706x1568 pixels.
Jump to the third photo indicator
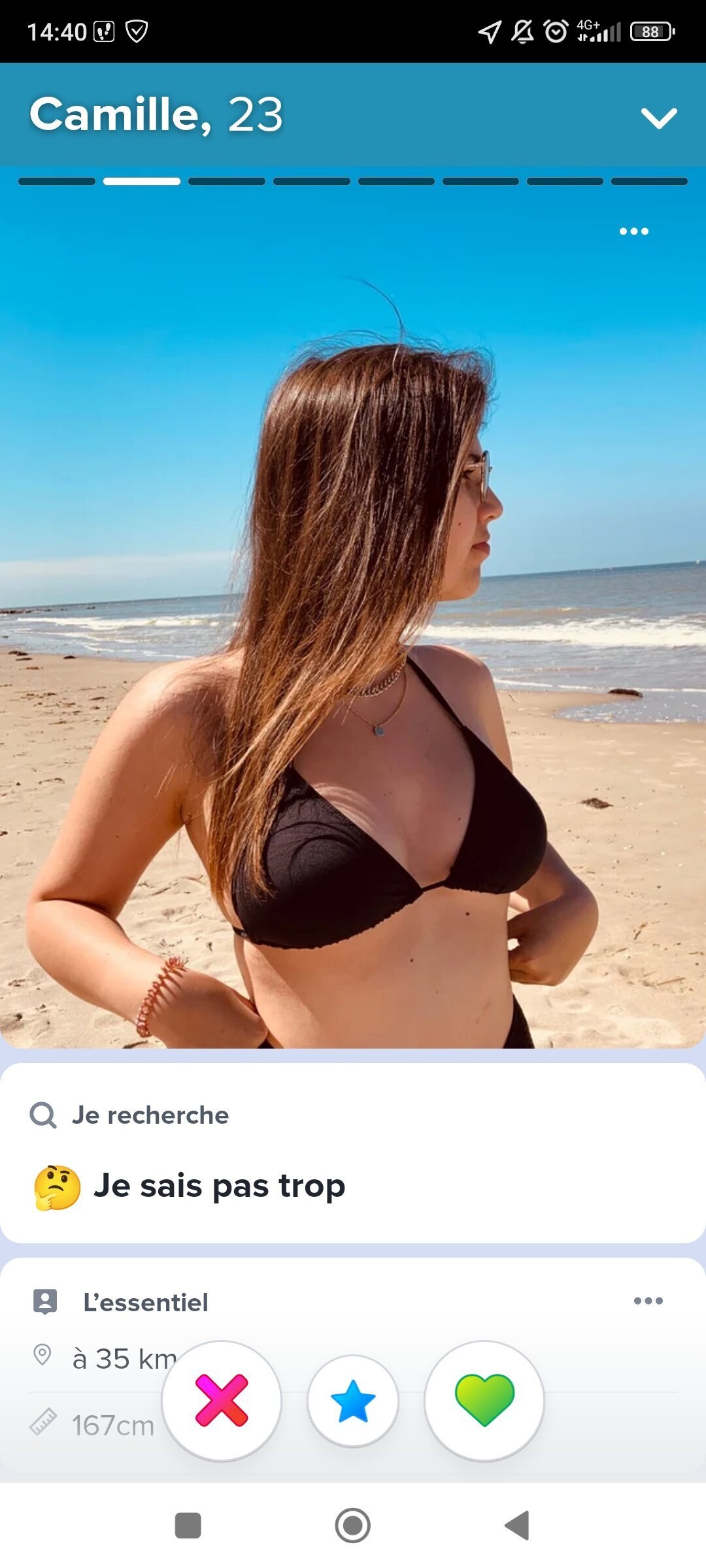(x=227, y=181)
